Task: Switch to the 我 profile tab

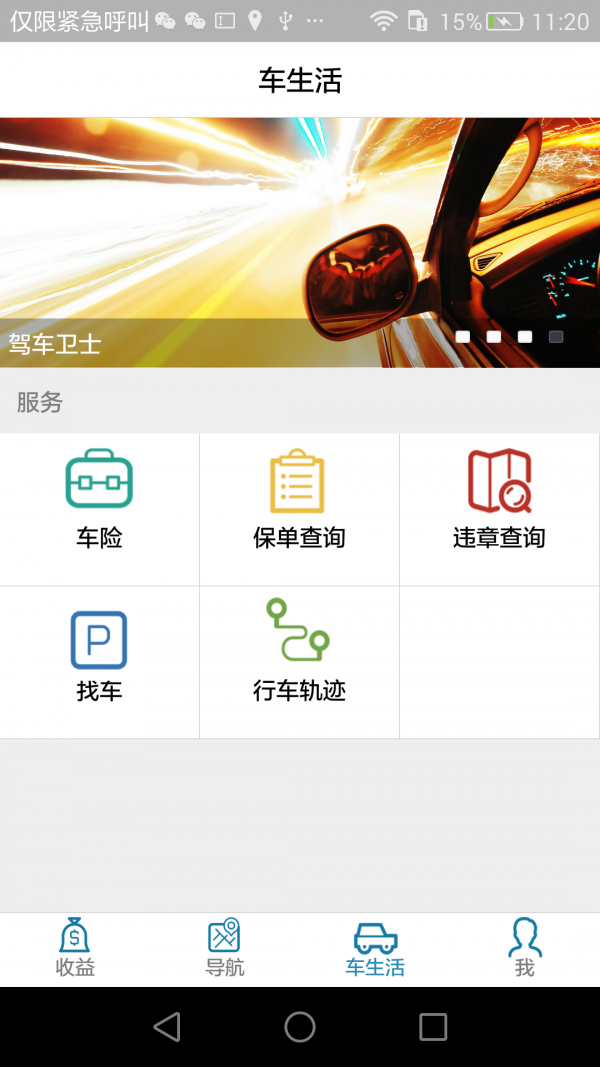Action: pyautogui.click(x=525, y=948)
